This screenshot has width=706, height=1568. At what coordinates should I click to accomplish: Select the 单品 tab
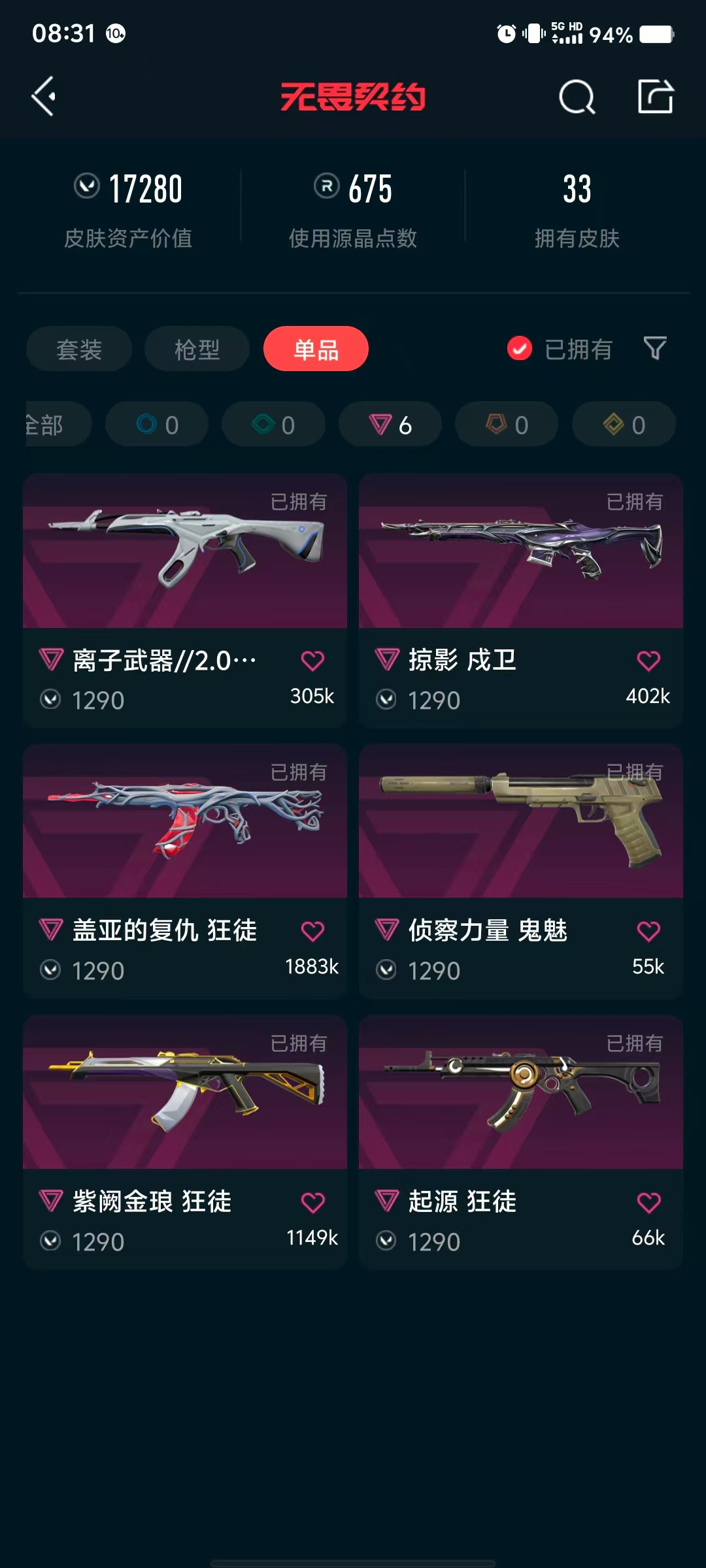point(316,349)
